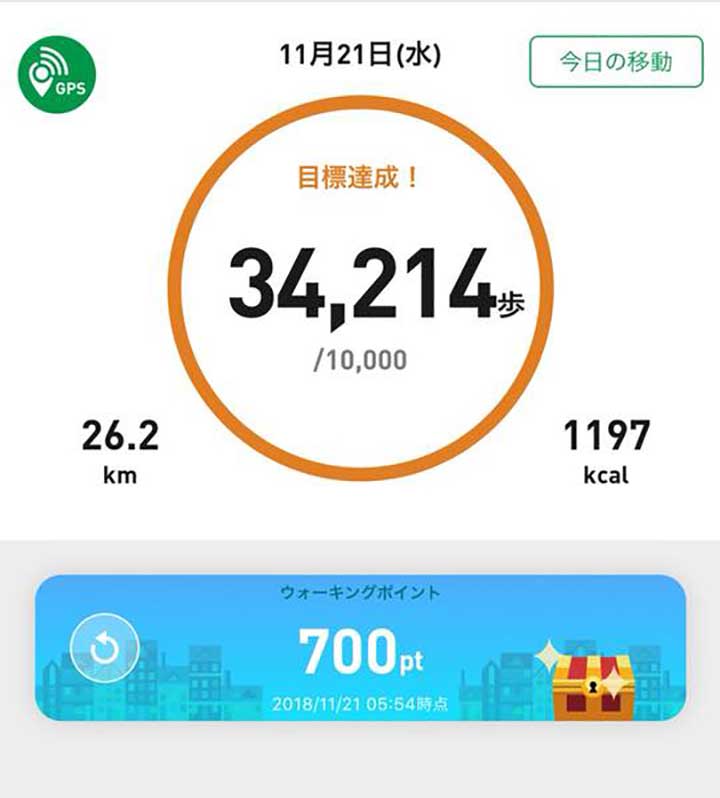Open the ウォーキングポイント 700pt card

[x=360, y=648]
